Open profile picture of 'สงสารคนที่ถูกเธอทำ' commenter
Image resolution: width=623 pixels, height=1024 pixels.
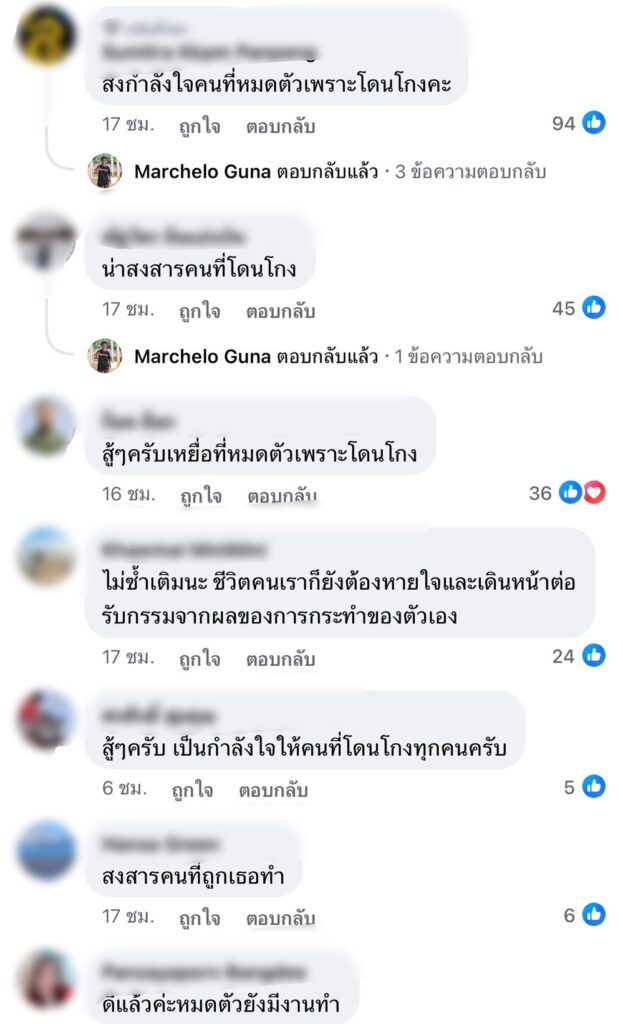(46, 850)
